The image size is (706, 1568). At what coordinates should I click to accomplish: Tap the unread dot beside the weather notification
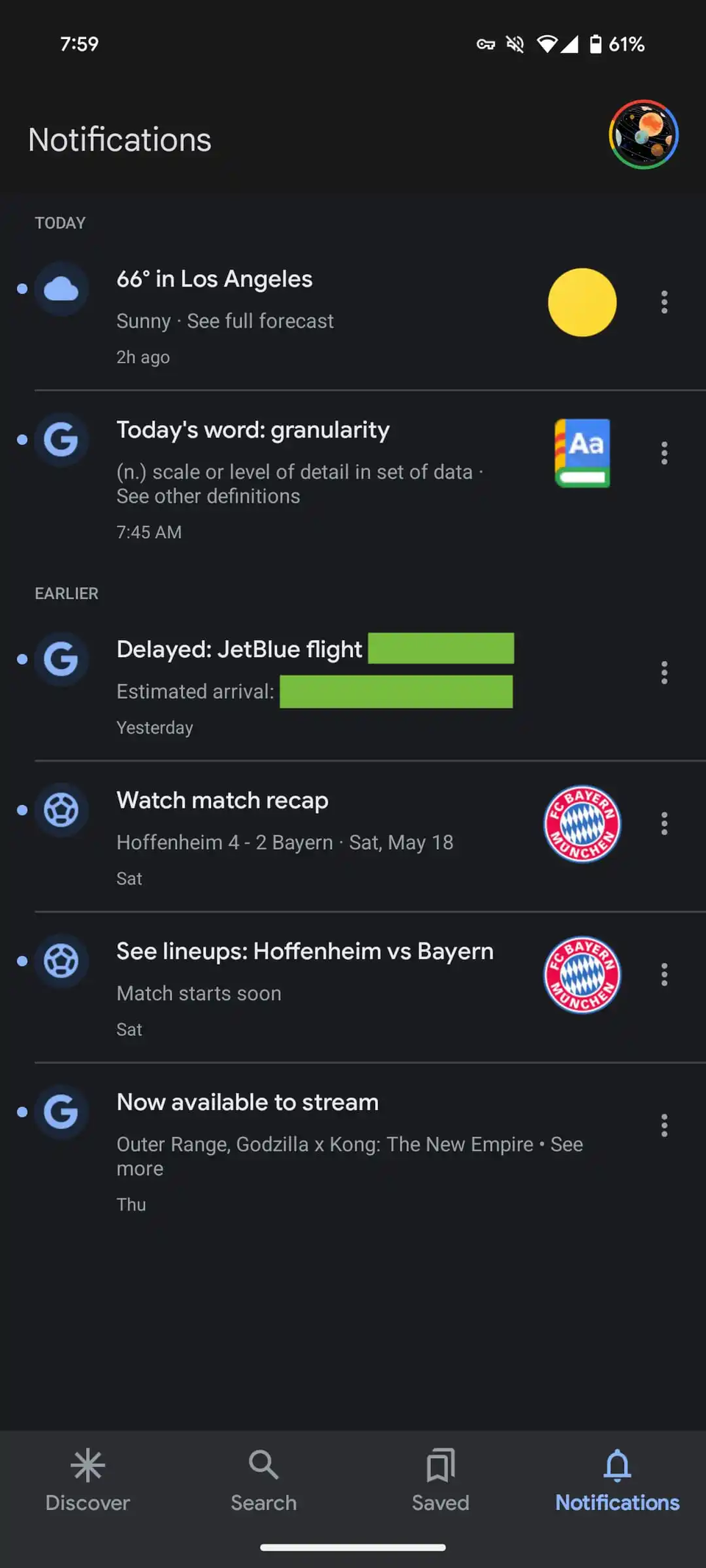click(21, 289)
